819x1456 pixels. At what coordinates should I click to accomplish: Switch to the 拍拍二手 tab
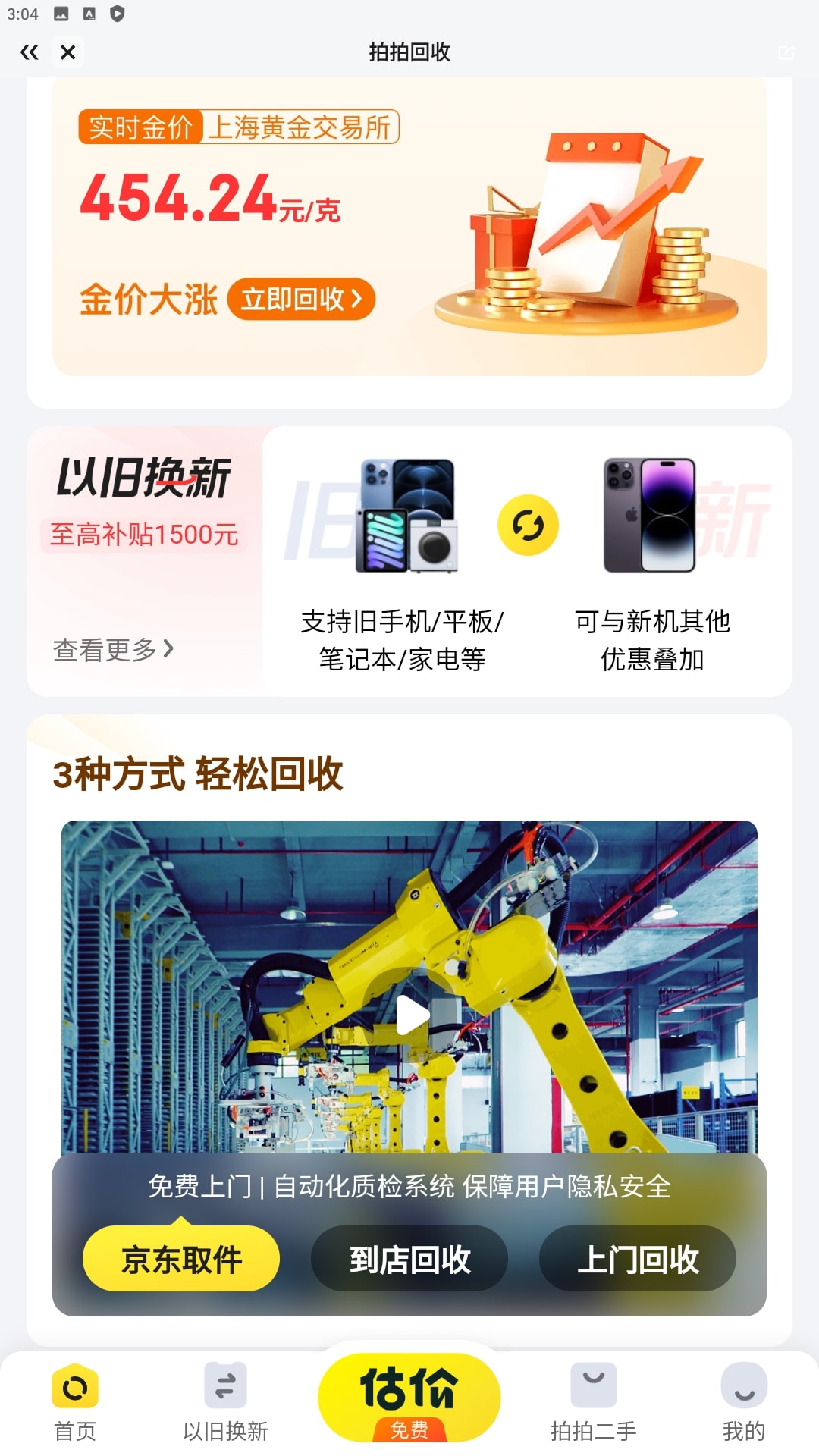593,1403
